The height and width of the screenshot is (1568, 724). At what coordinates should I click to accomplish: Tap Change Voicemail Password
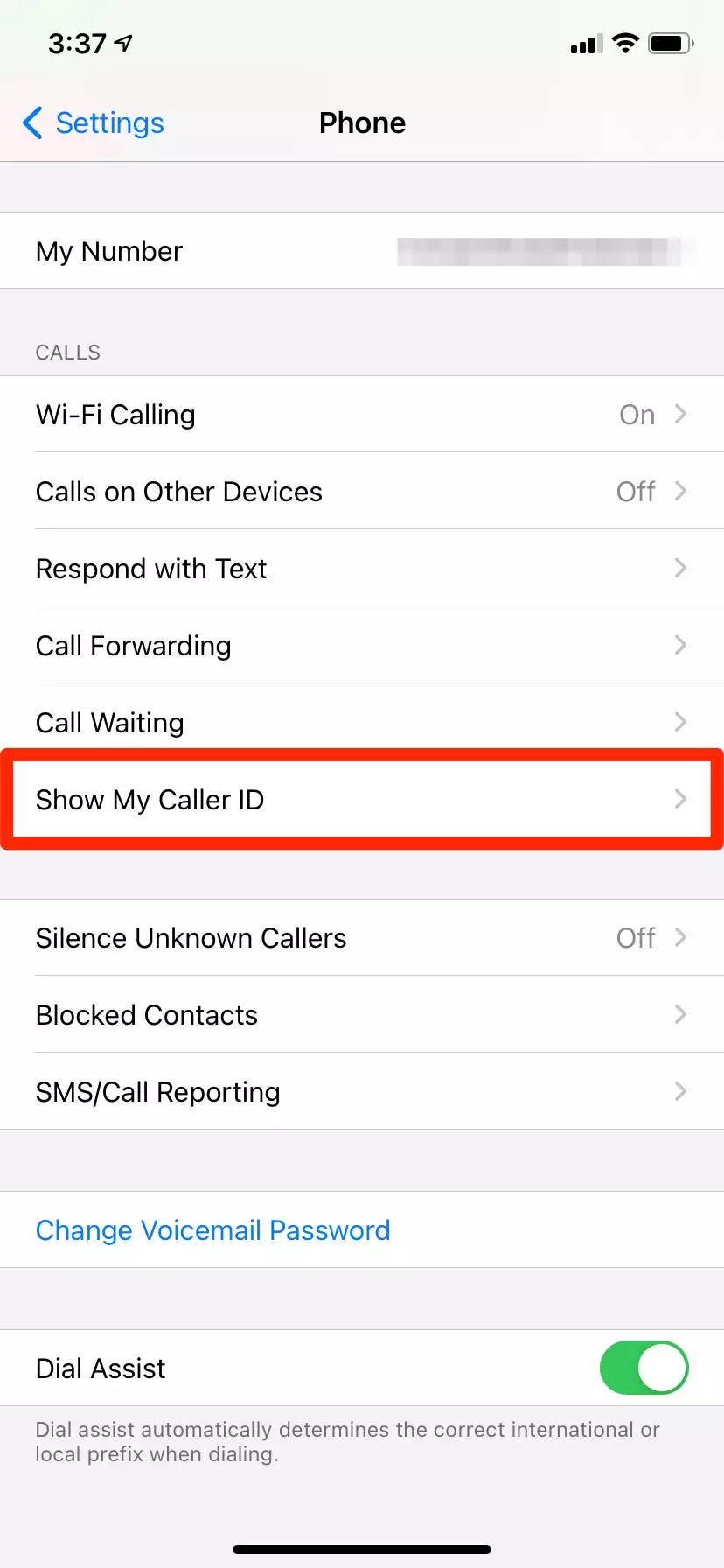pos(212,1230)
